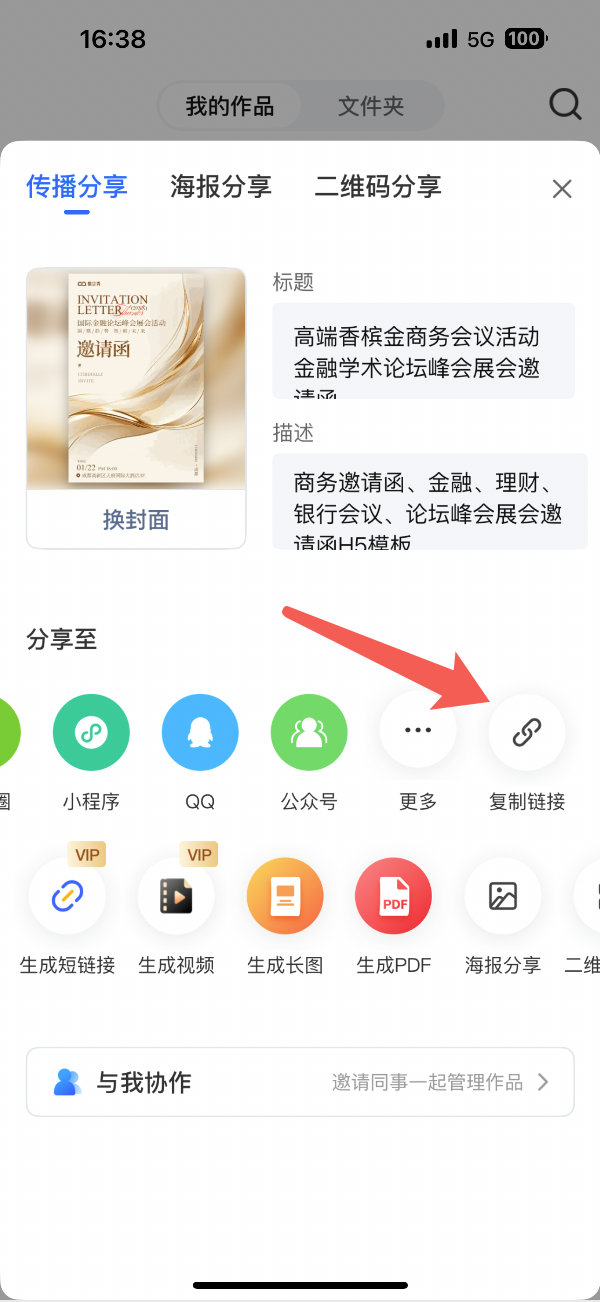Share to QQ
The width and height of the screenshot is (600, 1302).
(200, 732)
